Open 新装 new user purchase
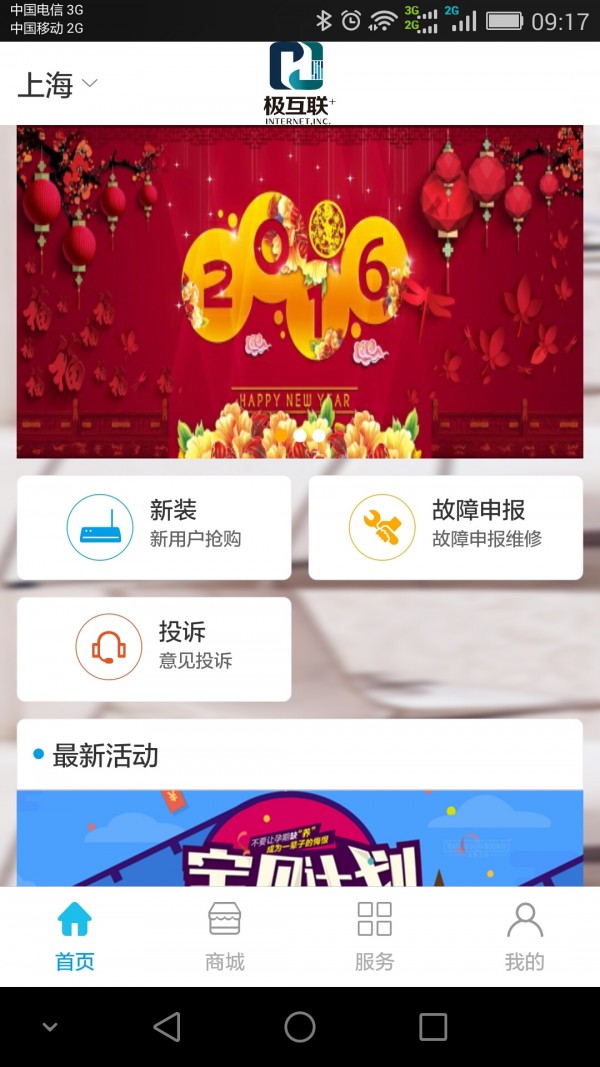600x1067 pixels. click(154, 527)
